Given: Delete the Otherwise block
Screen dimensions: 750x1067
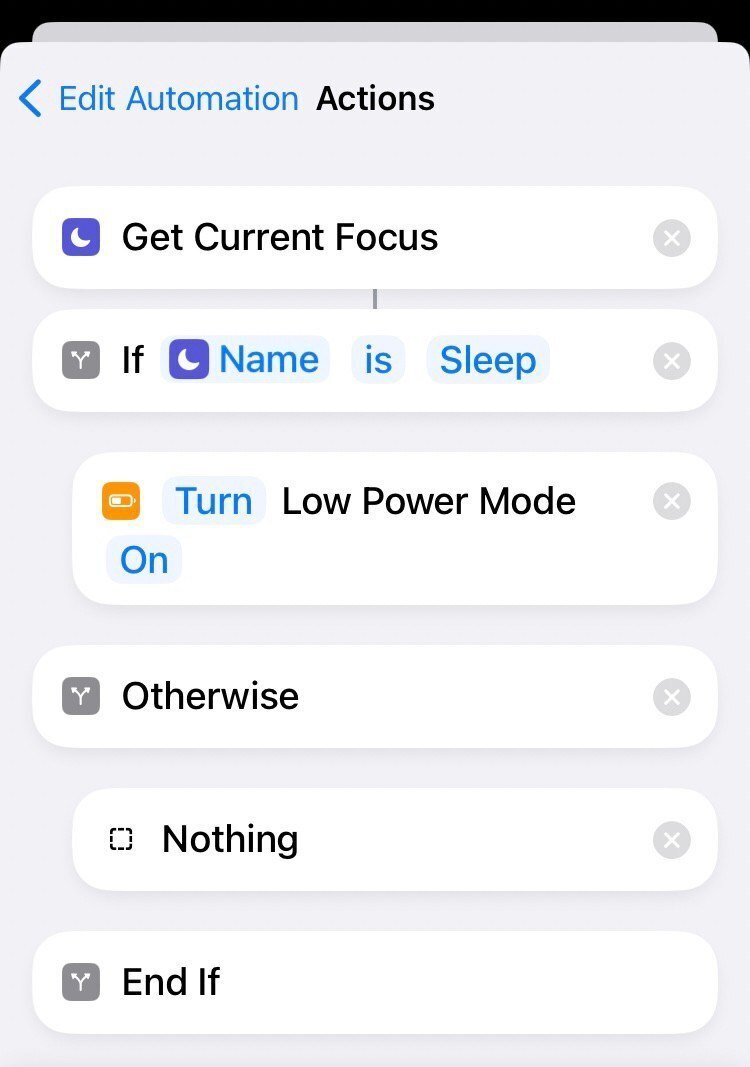Looking at the screenshot, I should [x=672, y=696].
